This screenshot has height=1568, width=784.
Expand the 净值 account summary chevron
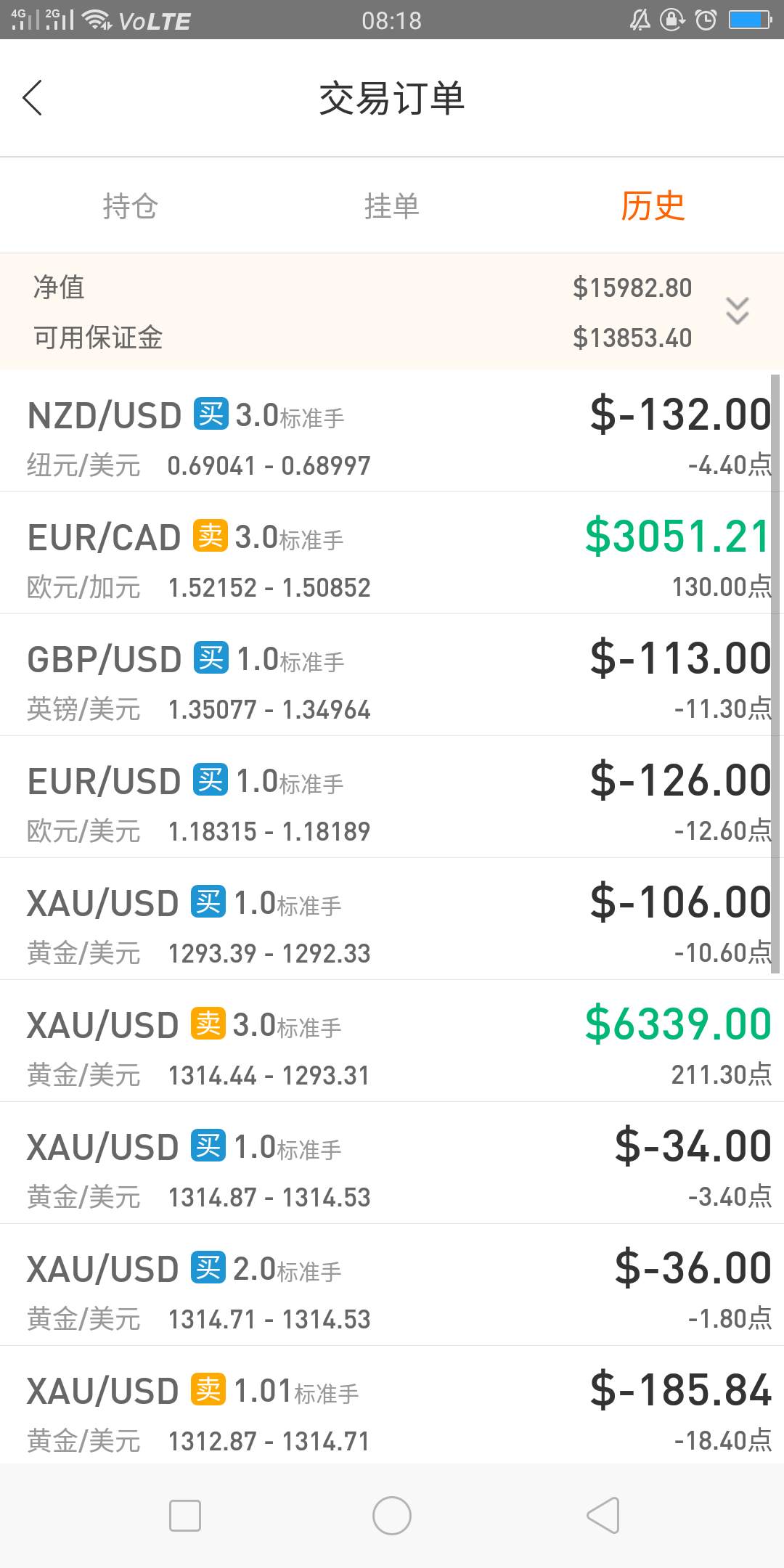point(738,311)
